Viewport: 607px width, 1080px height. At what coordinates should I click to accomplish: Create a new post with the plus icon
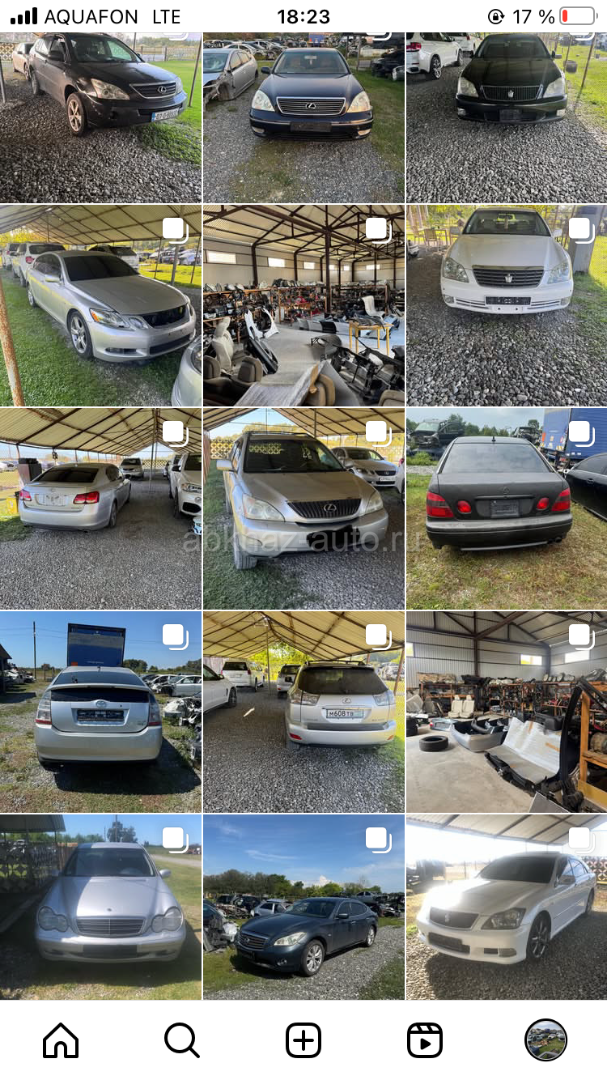(303, 1040)
